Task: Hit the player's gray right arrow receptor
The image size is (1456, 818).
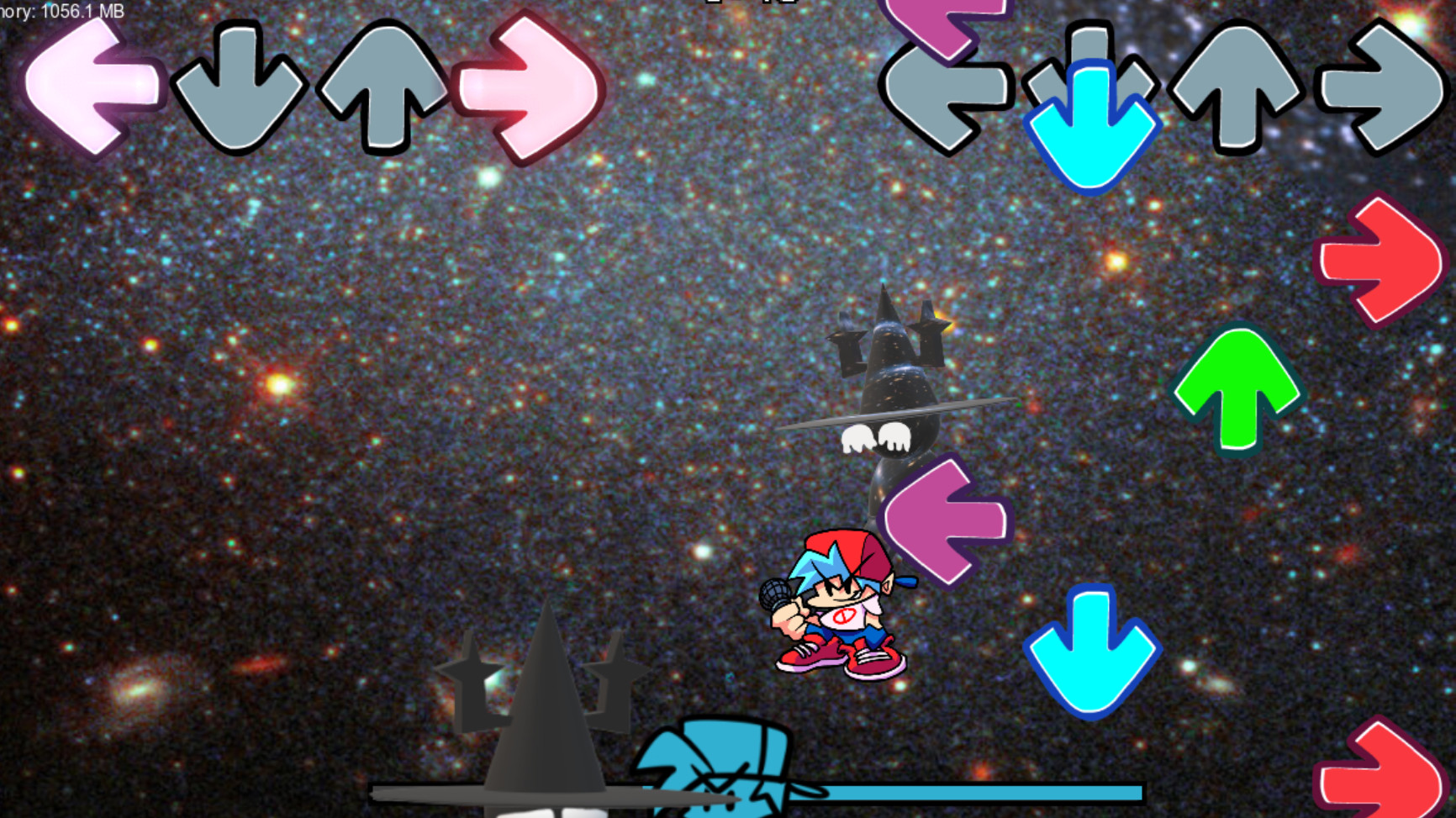Action: pyautogui.click(x=1381, y=87)
